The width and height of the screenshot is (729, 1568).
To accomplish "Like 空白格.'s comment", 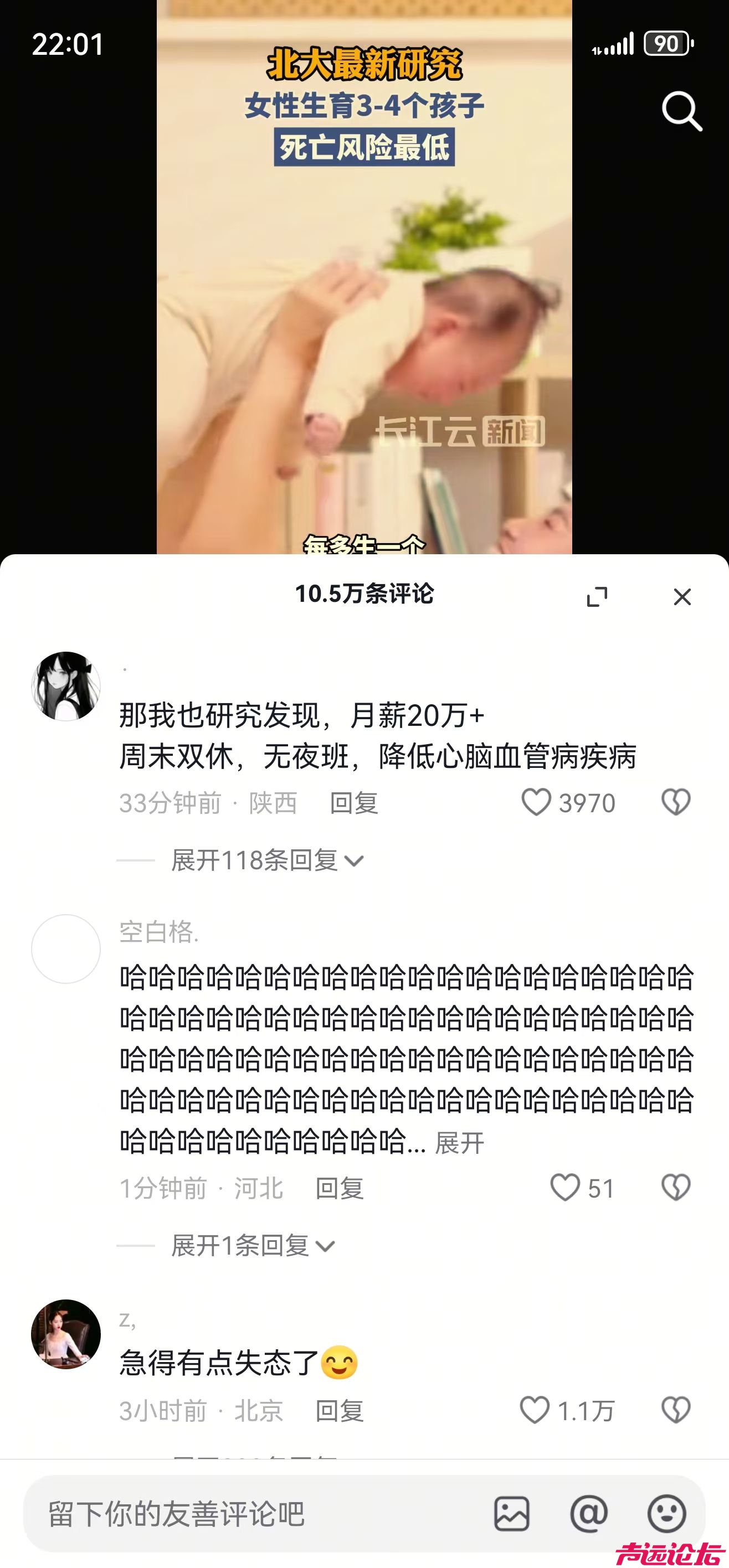I will coord(565,1188).
